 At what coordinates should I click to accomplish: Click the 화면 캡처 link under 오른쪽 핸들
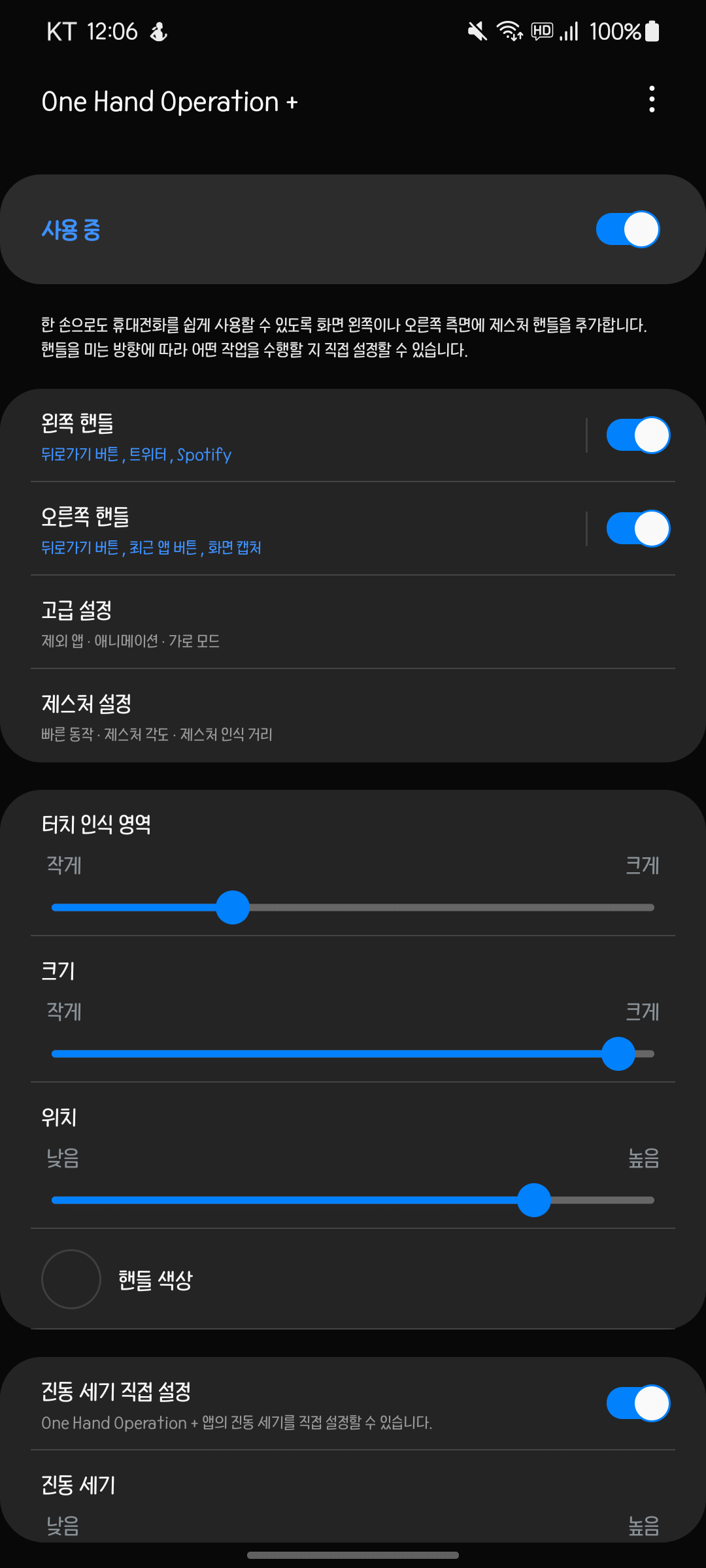(235, 547)
